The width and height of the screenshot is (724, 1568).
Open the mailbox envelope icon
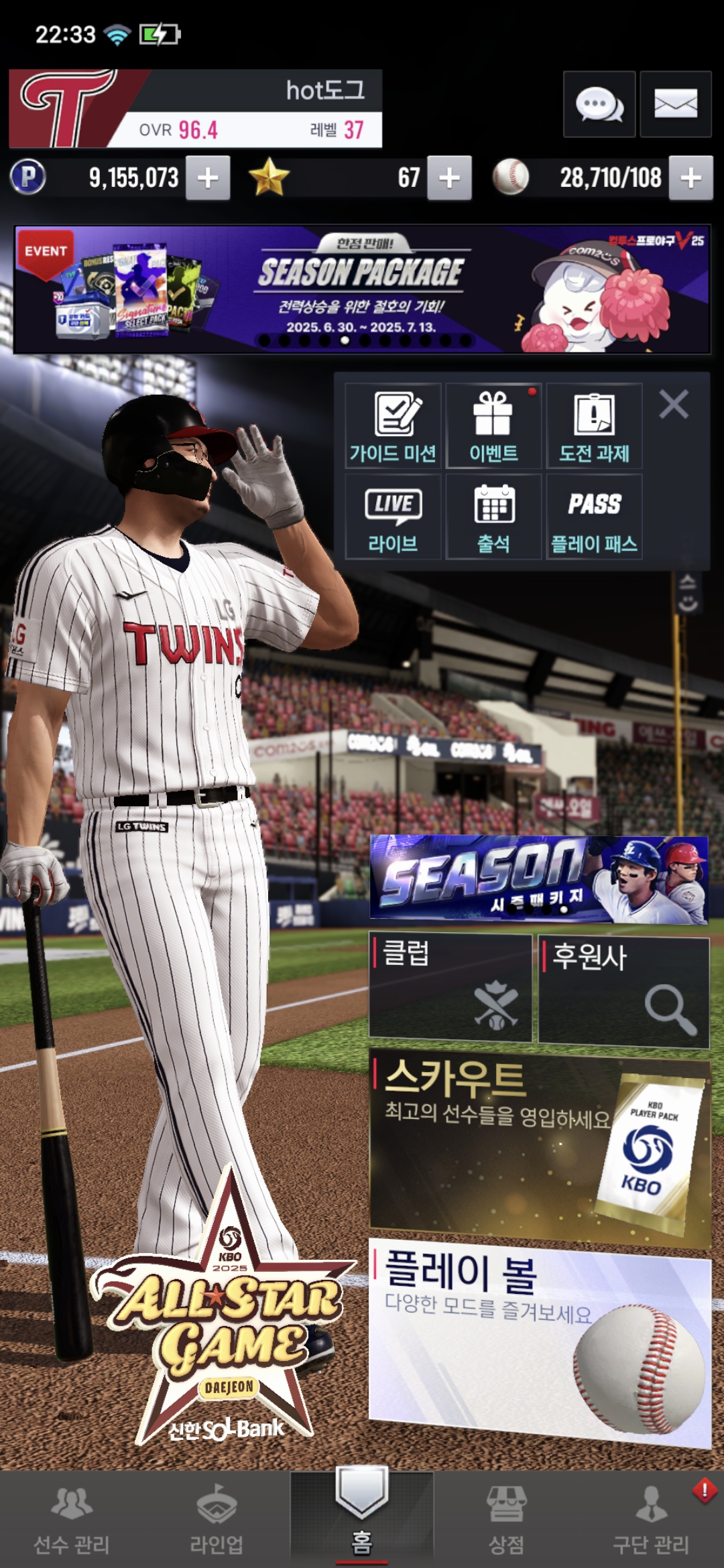[675, 105]
